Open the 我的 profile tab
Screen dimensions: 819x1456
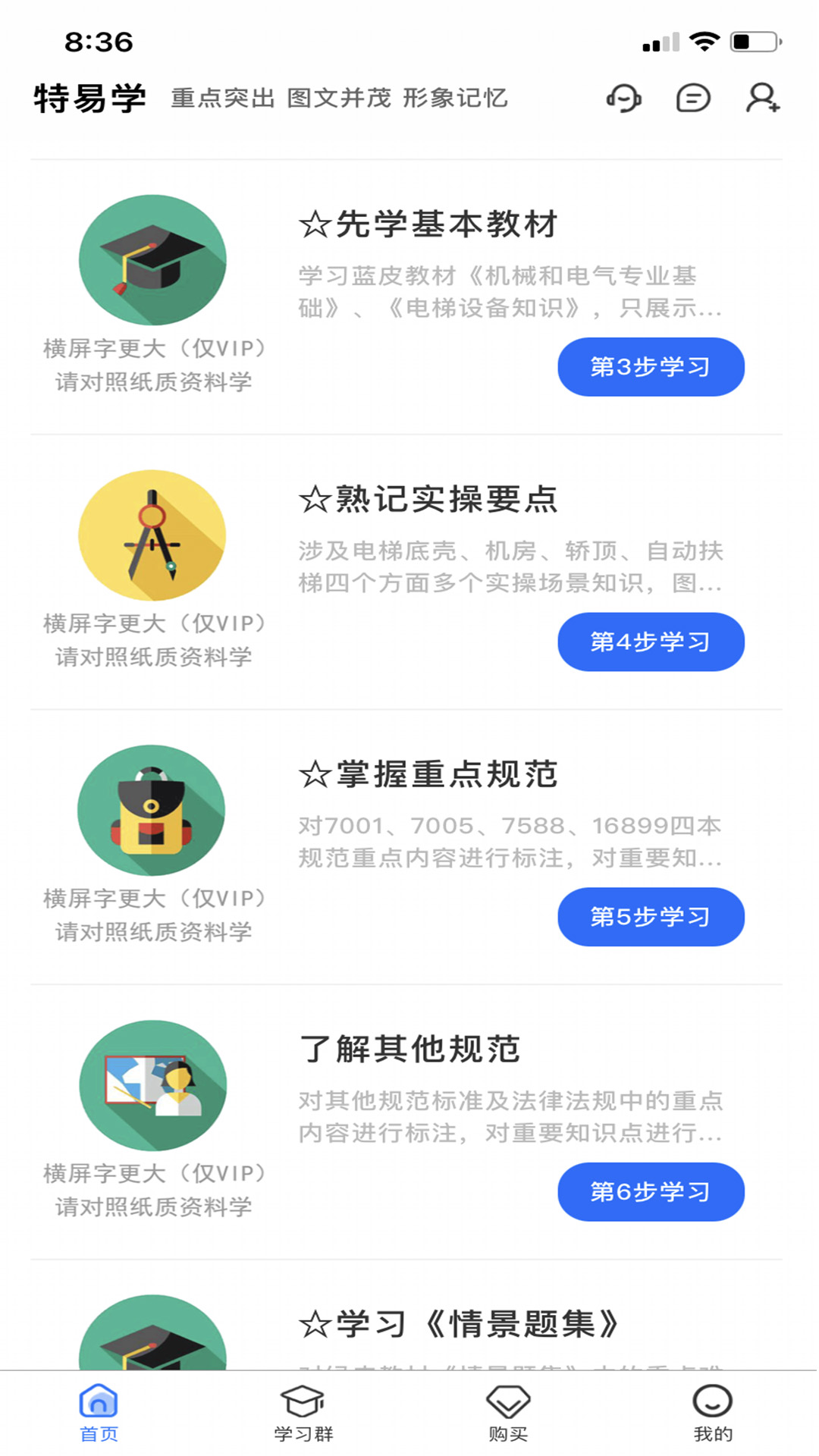(711, 1414)
